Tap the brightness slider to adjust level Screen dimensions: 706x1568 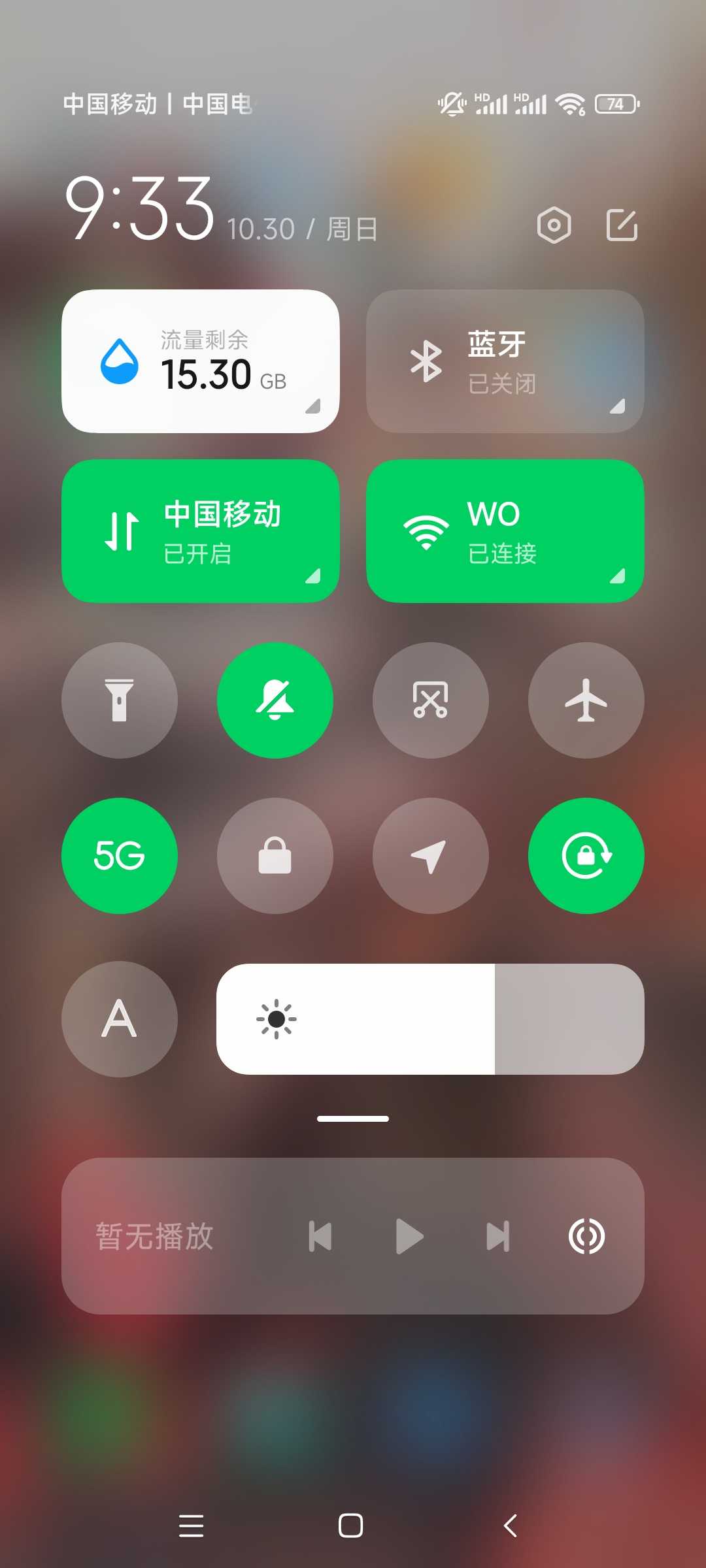[x=430, y=1019]
